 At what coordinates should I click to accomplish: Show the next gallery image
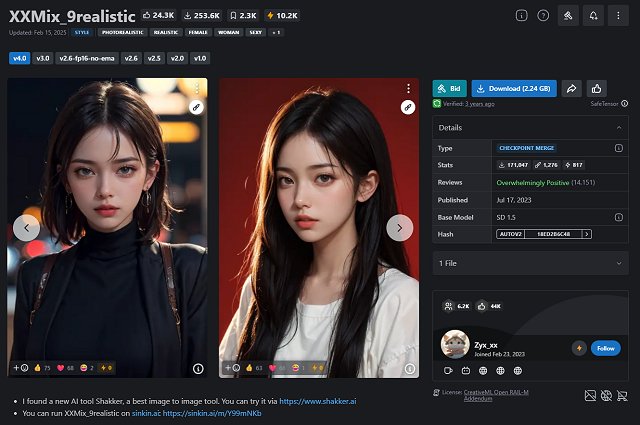(x=399, y=228)
